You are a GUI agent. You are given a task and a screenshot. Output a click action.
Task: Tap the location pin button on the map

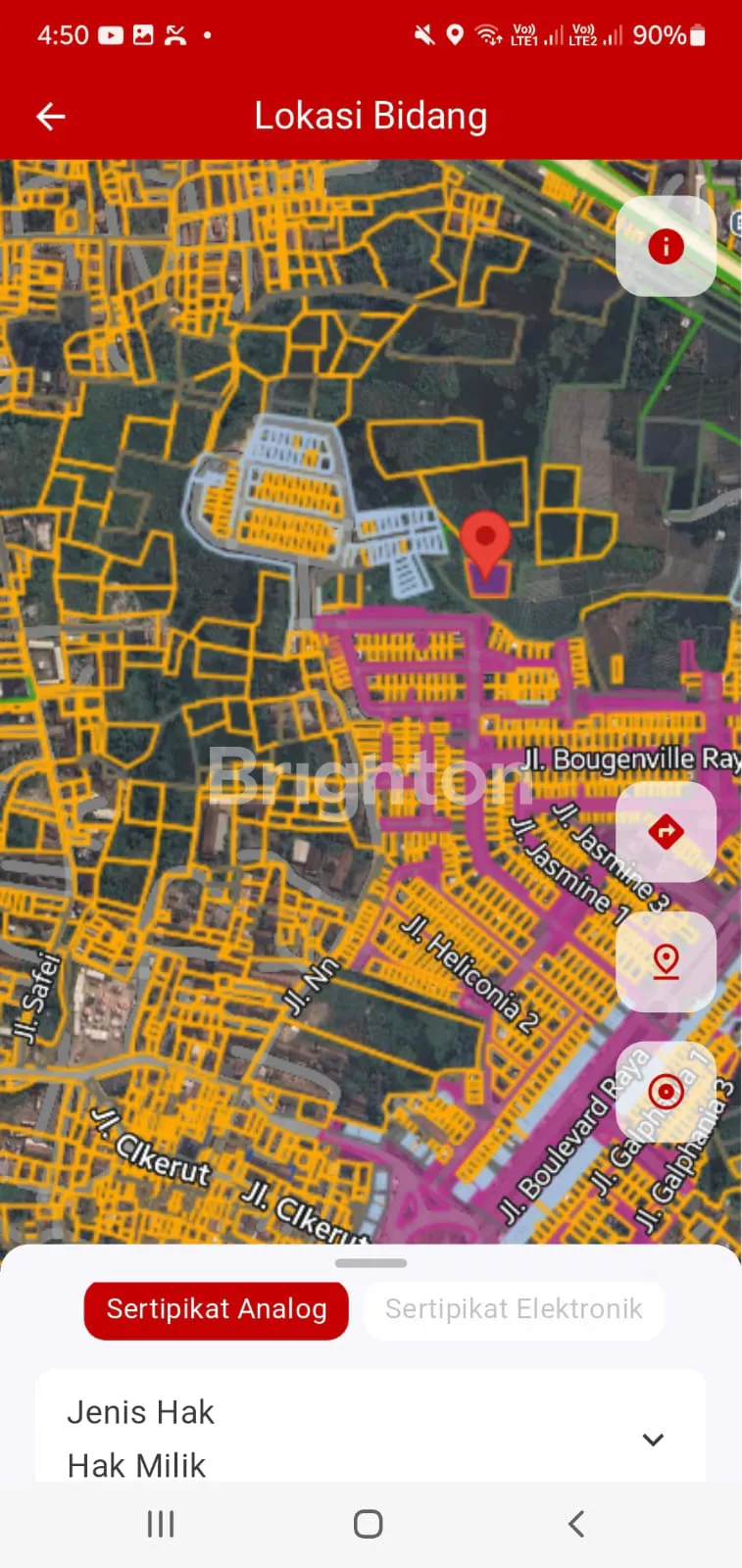pyautogui.click(x=666, y=960)
